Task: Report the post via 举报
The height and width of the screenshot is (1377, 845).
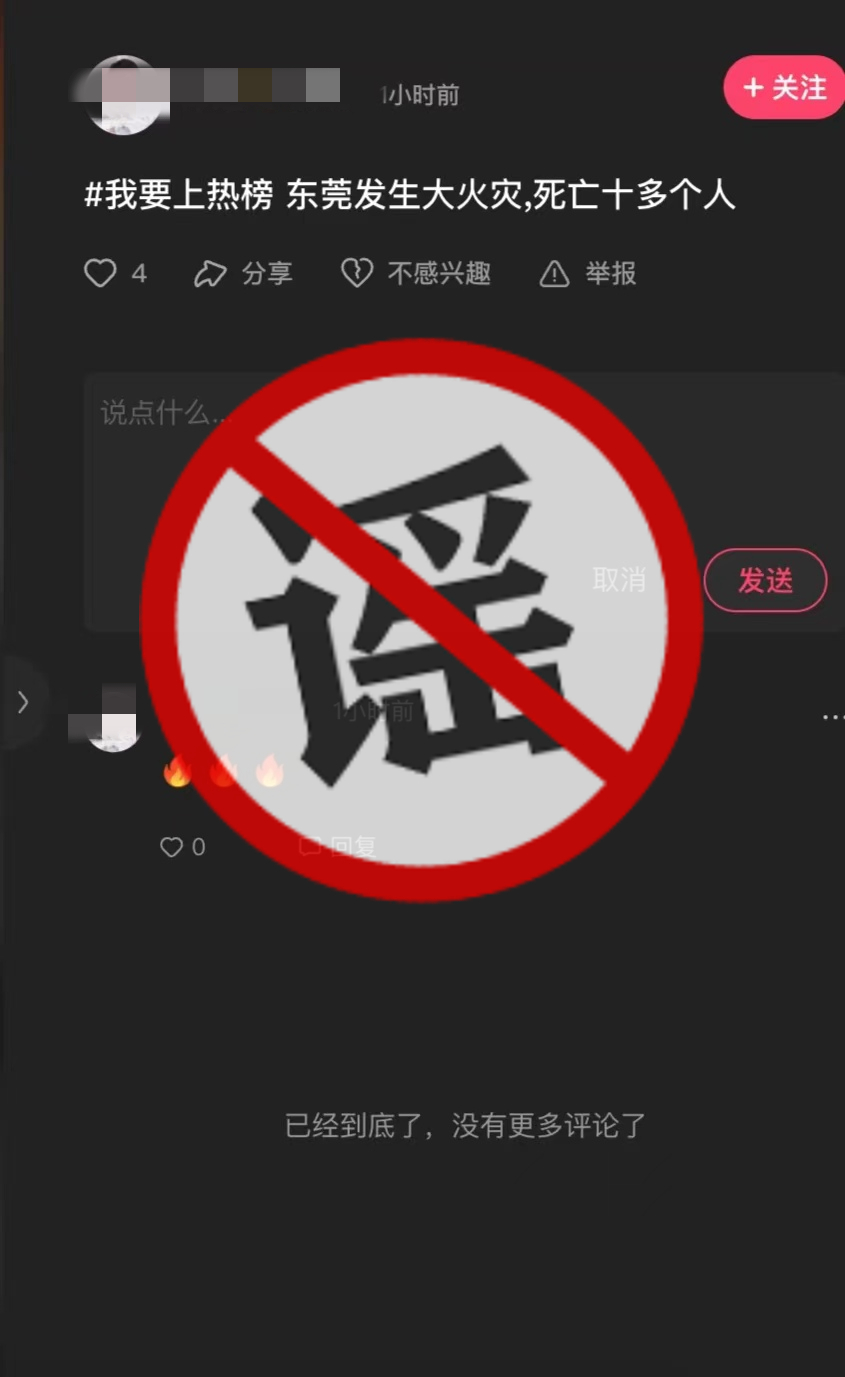Action: point(588,273)
